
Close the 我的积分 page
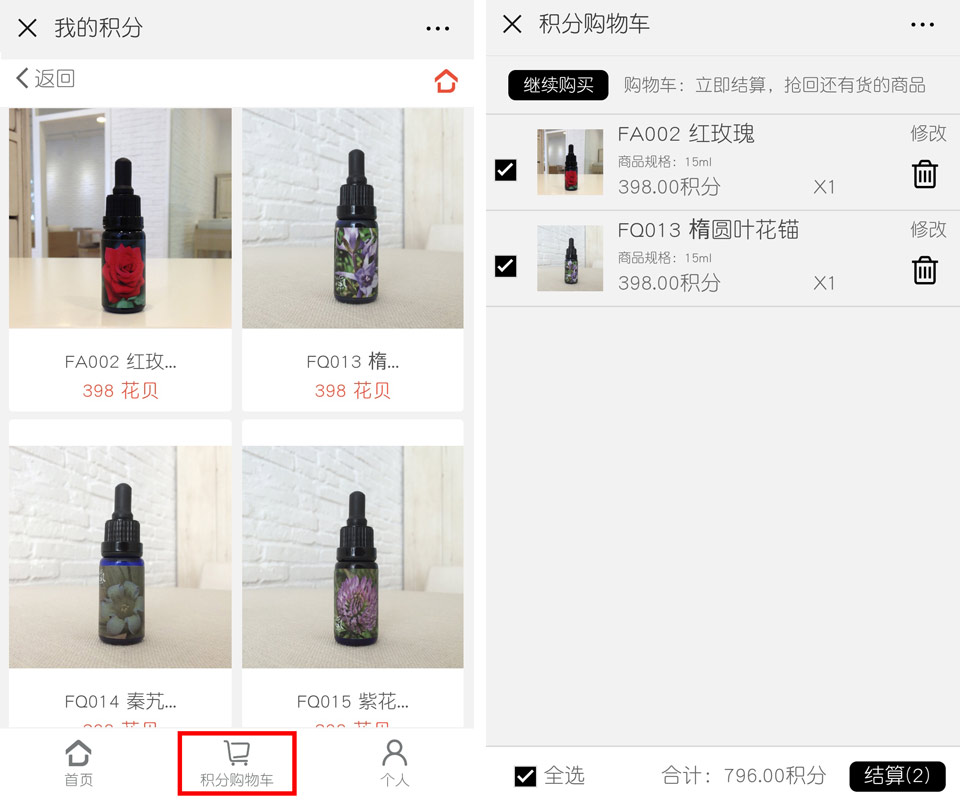(27, 28)
